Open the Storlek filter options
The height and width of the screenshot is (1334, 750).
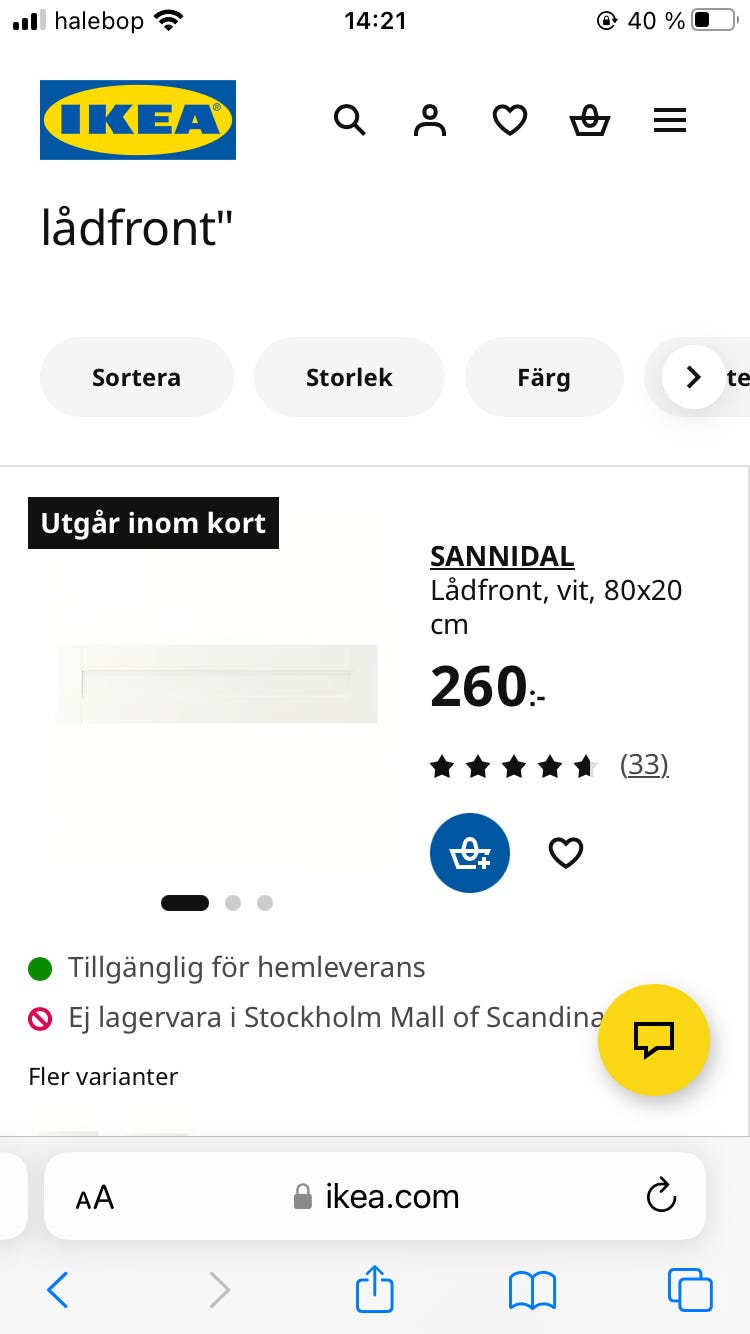[349, 377]
